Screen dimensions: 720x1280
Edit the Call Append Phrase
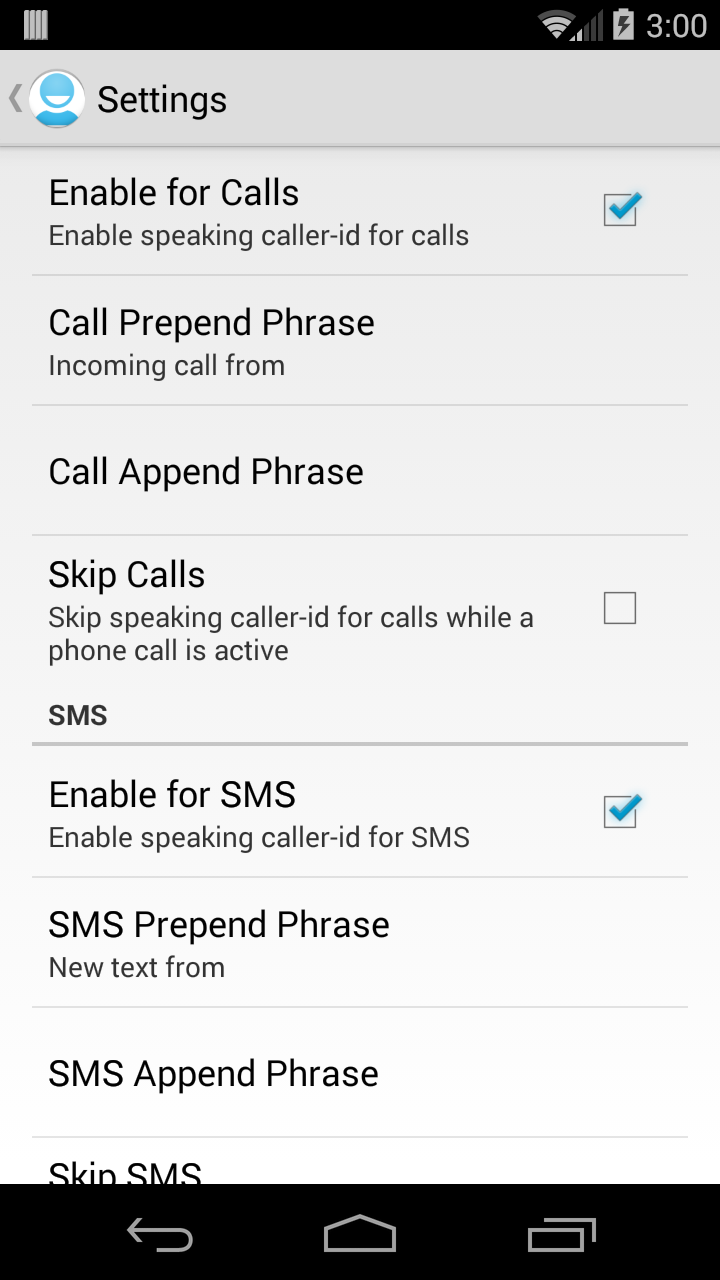click(x=360, y=471)
